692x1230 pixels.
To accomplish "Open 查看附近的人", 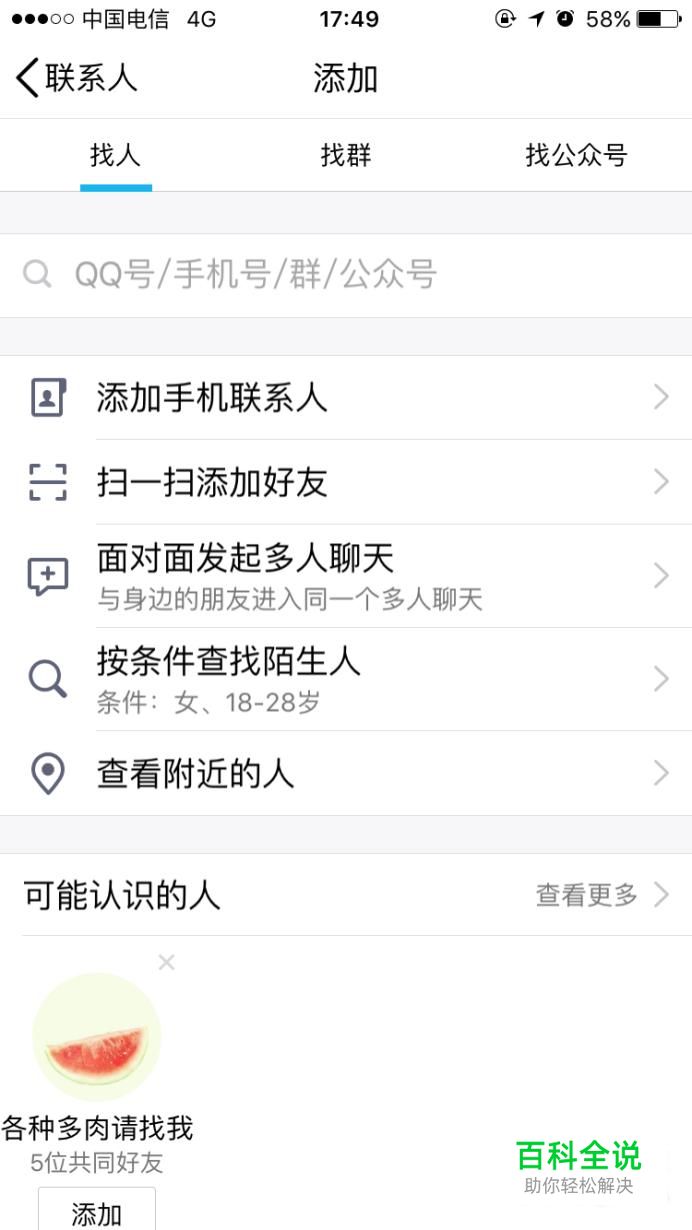I will pos(346,773).
